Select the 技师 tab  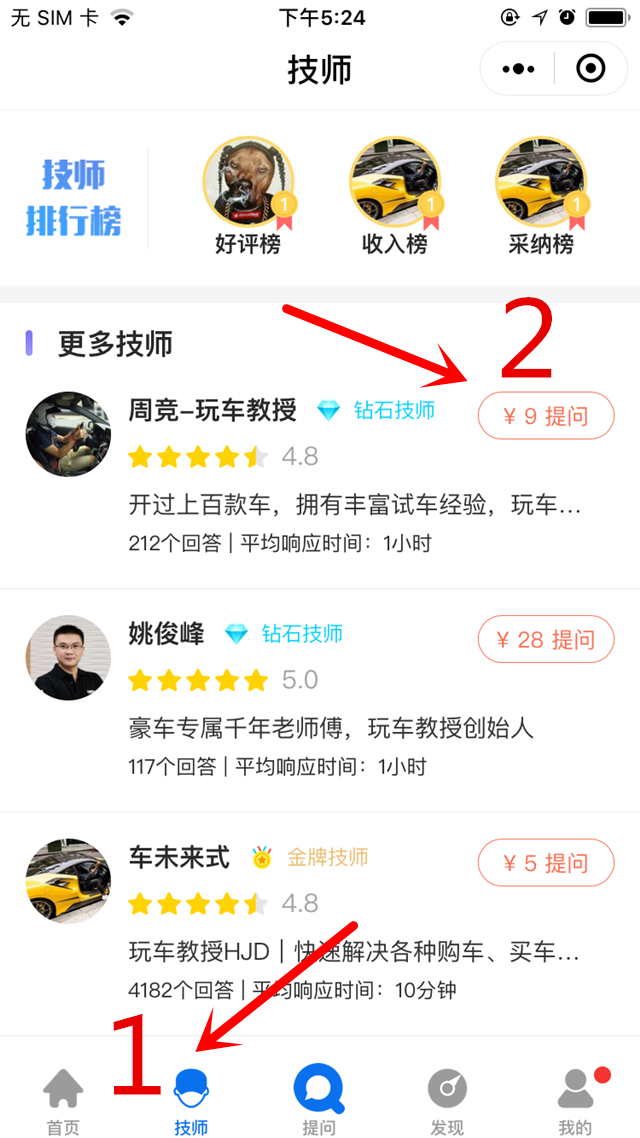(191, 1100)
